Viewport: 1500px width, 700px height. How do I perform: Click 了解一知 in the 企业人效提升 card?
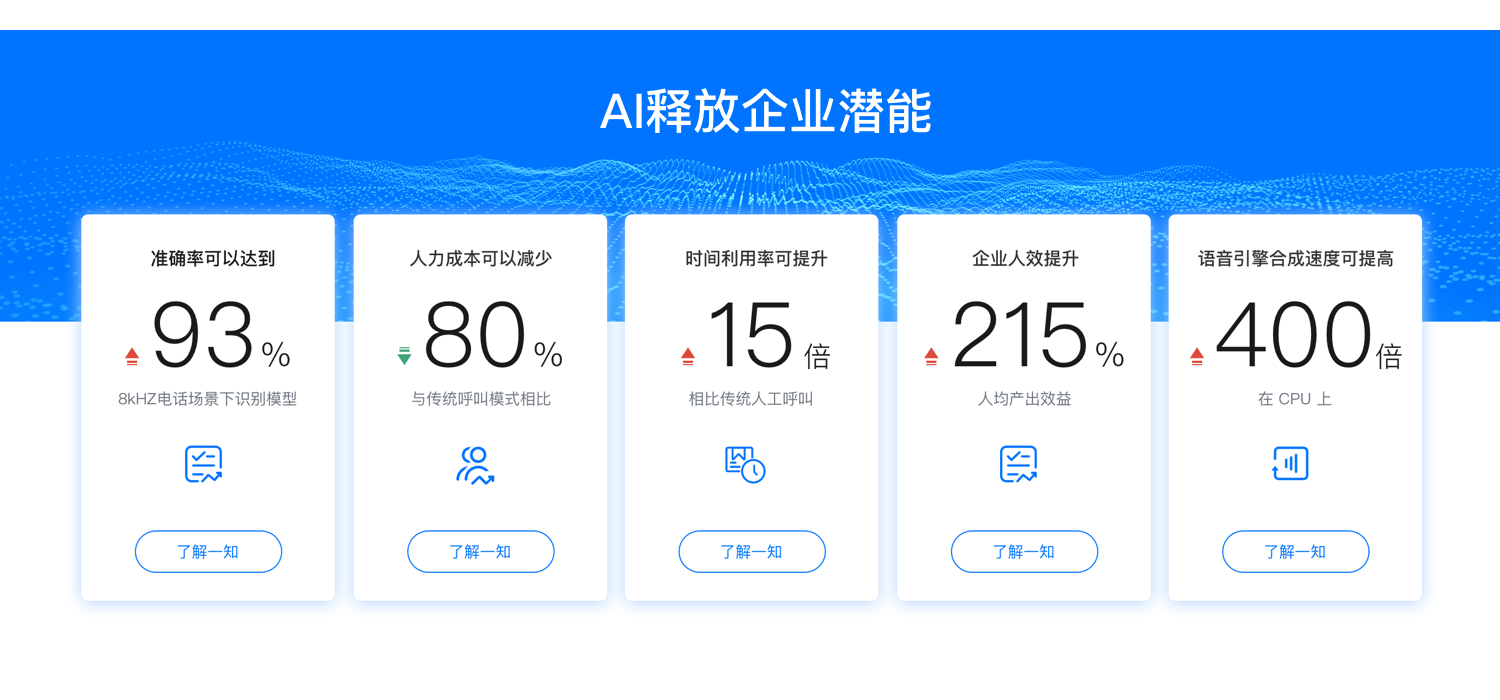point(1024,552)
